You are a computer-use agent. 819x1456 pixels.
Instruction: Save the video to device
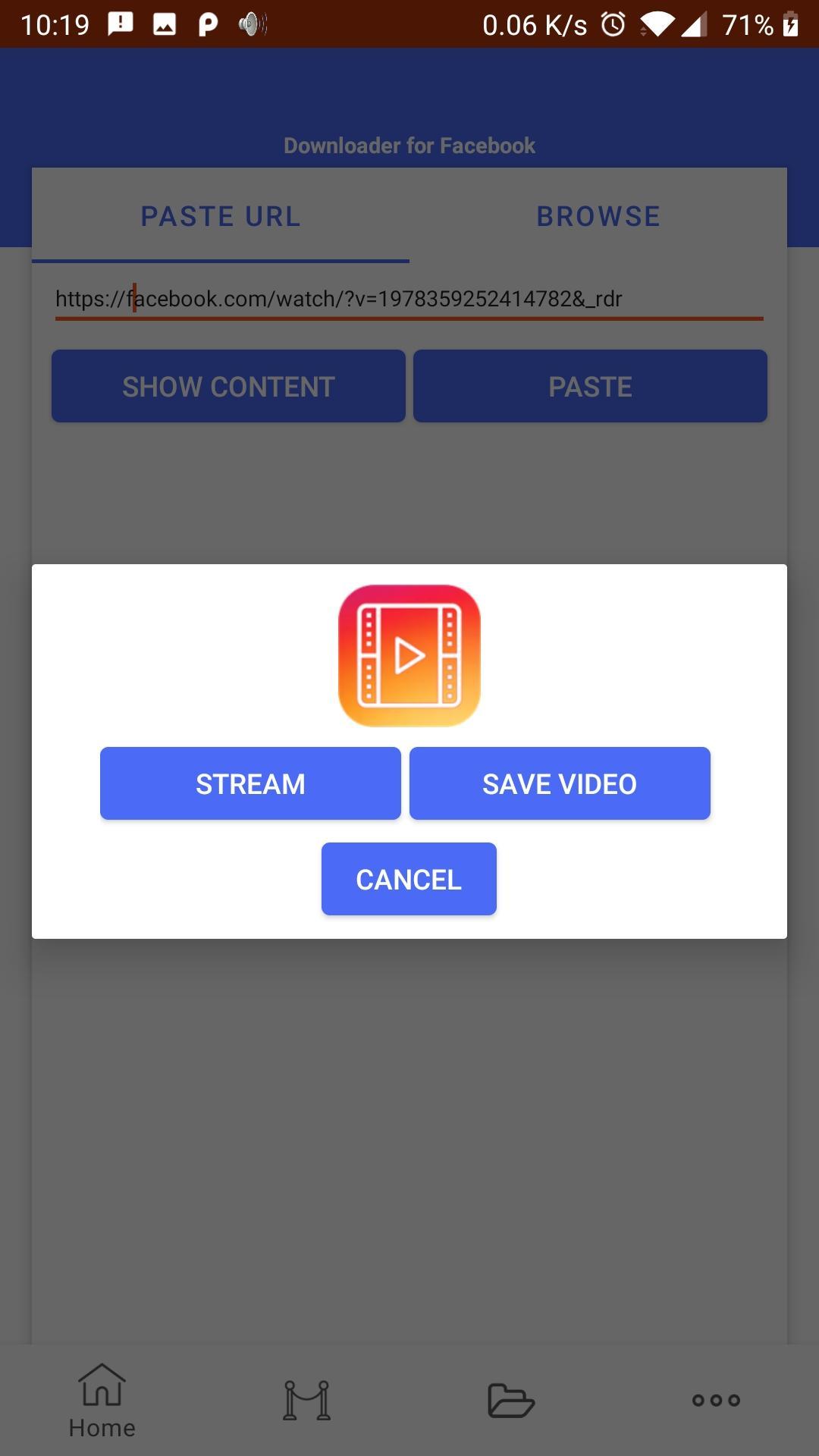560,783
